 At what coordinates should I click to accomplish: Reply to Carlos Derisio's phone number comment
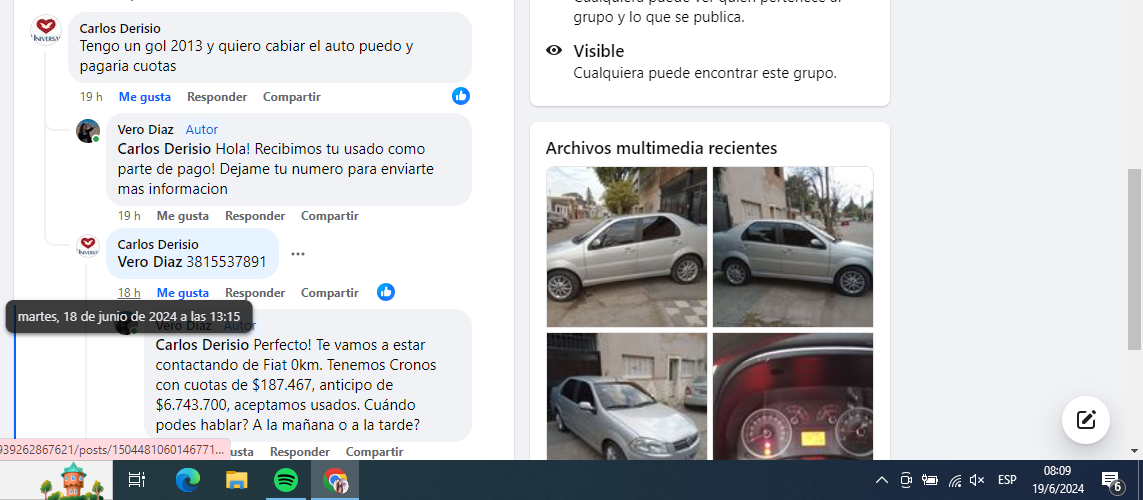click(x=255, y=293)
